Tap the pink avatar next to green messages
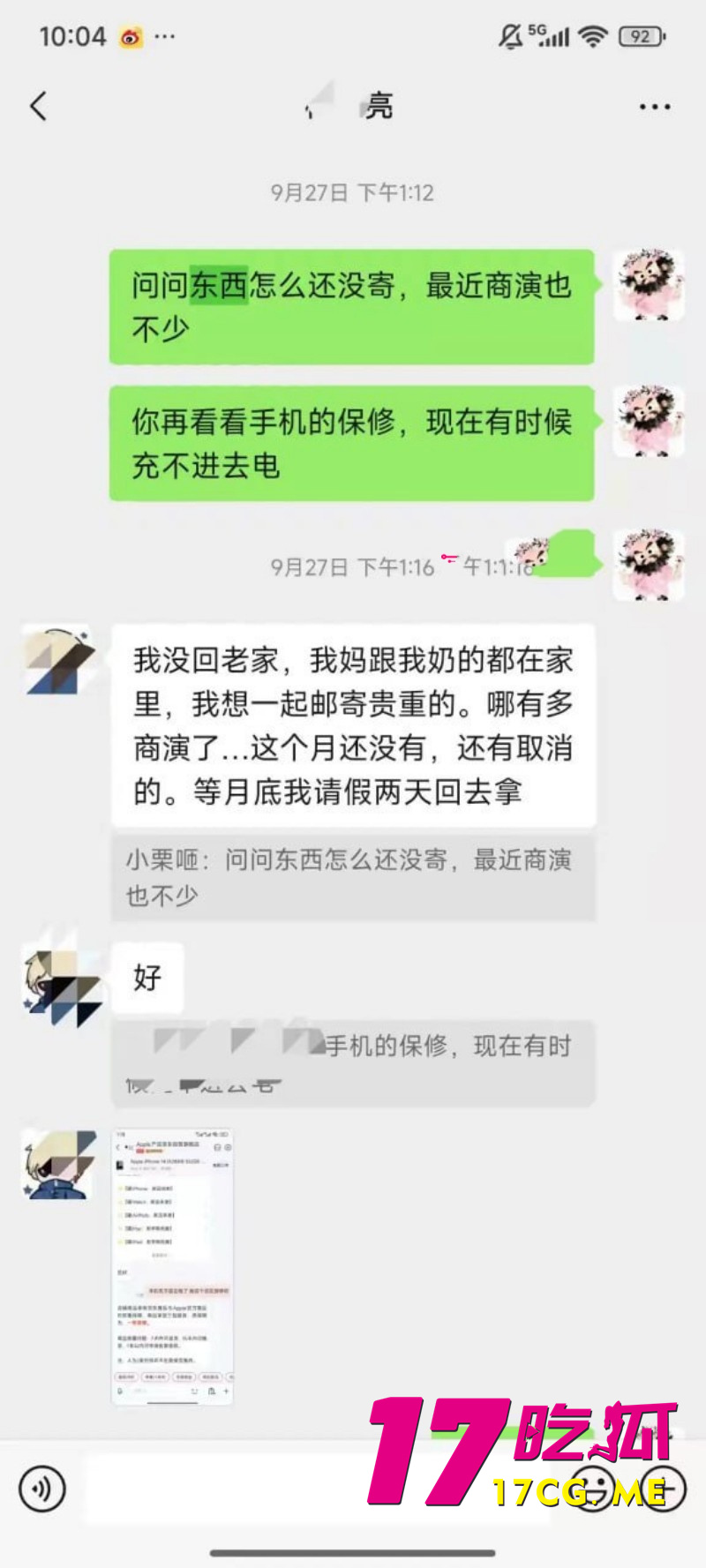 [649, 284]
